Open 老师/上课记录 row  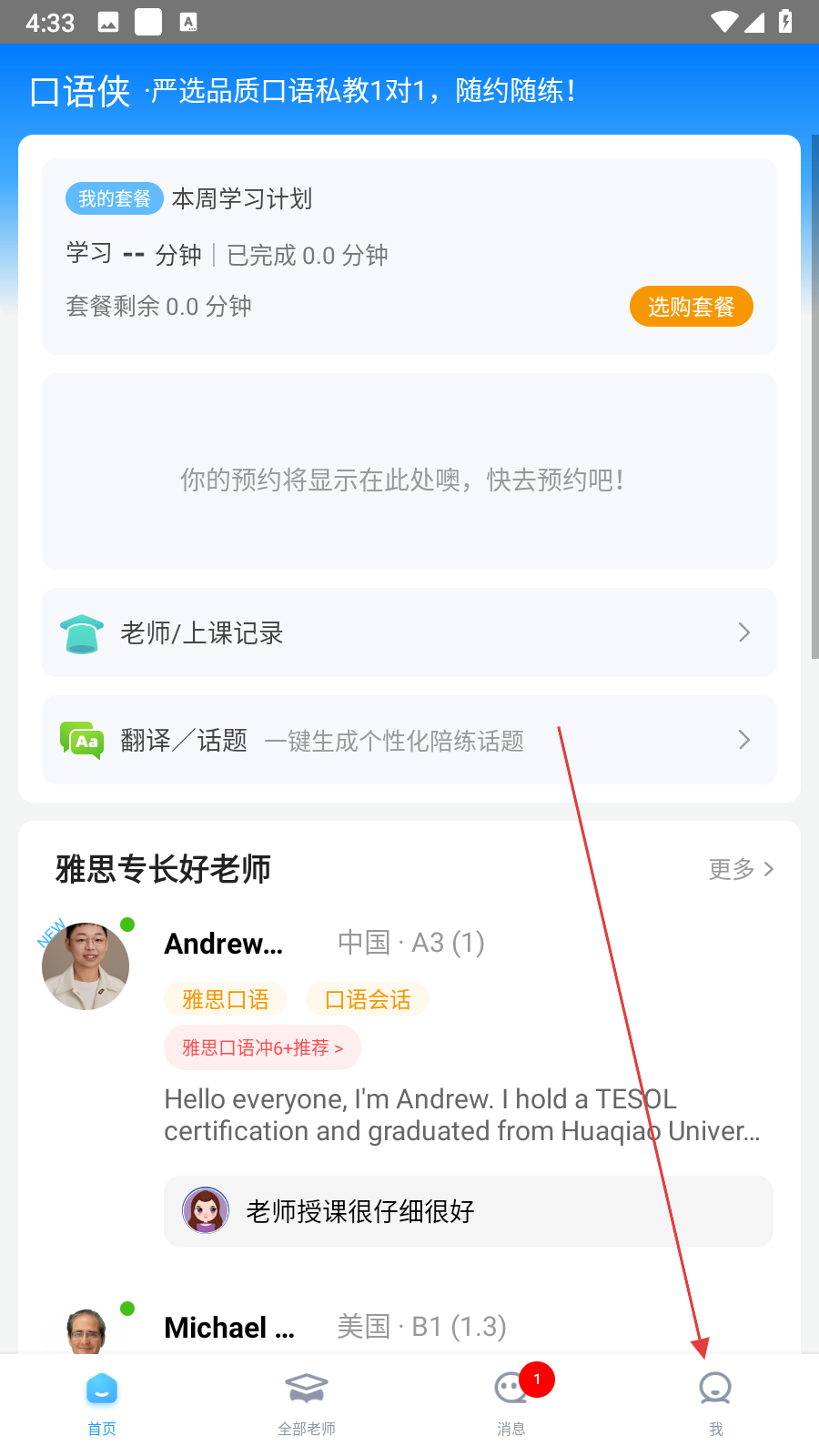(409, 632)
